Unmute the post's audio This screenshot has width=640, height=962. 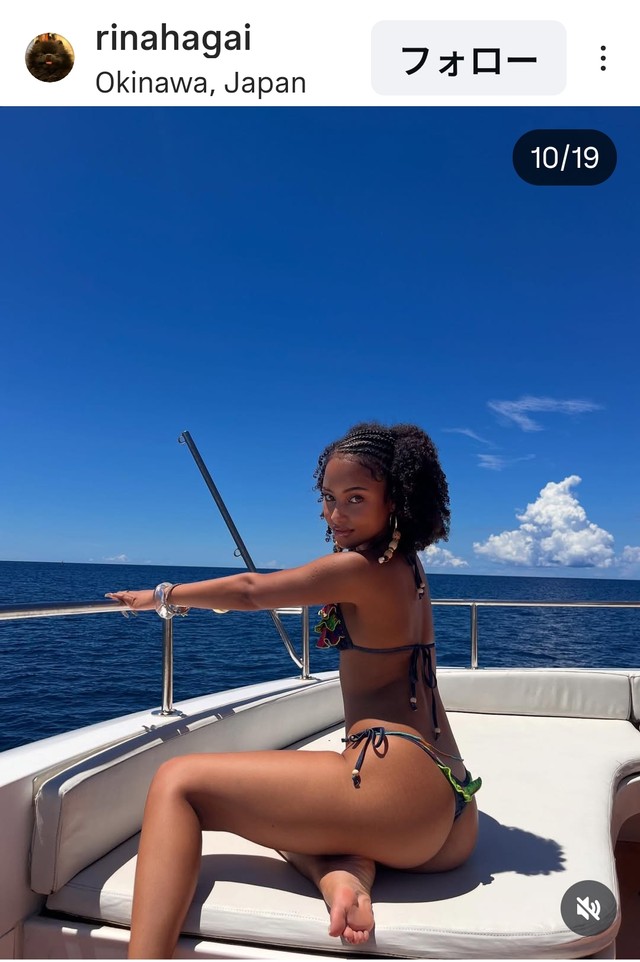click(588, 907)
